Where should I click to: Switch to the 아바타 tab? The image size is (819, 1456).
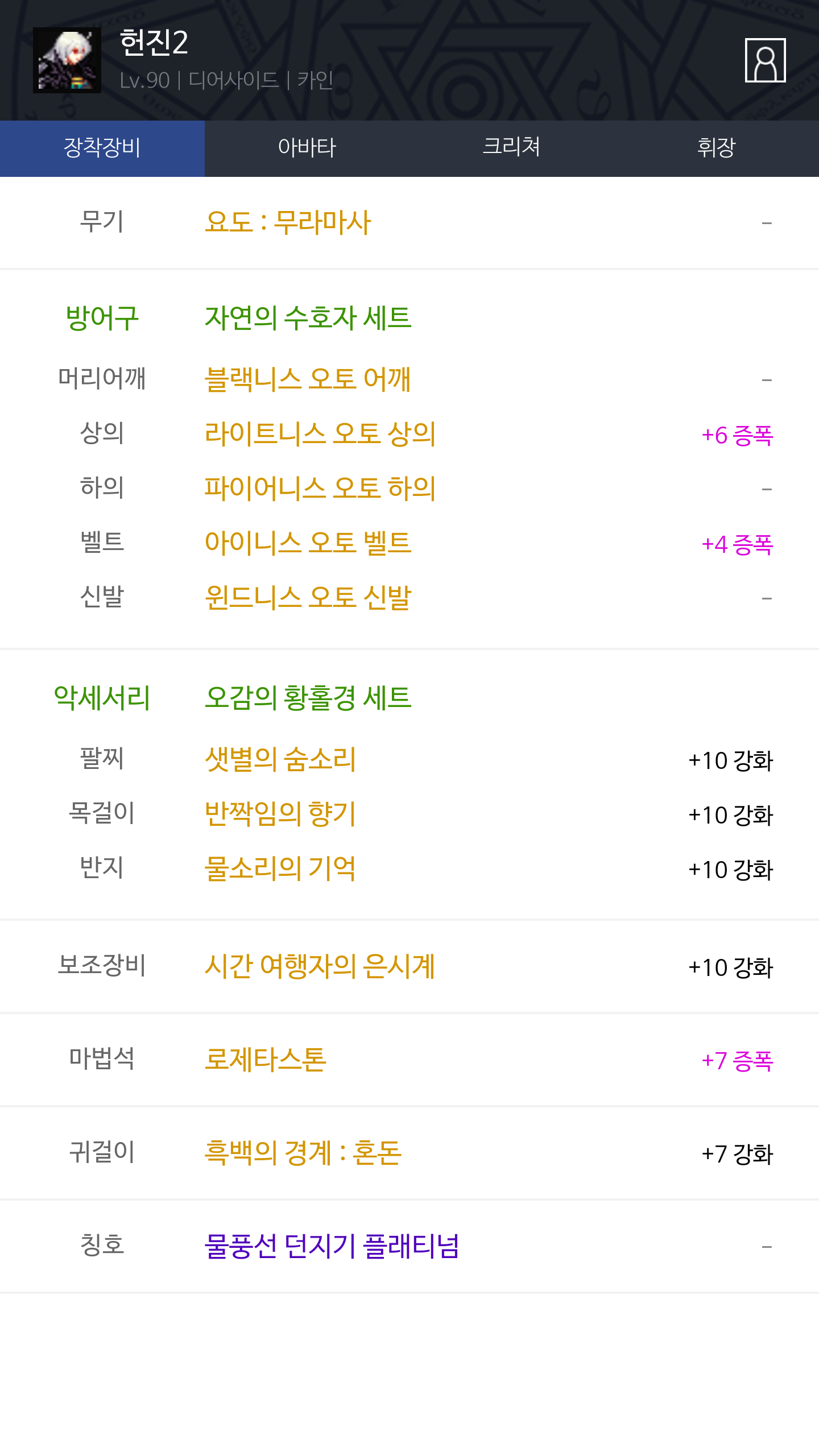(x=307, y=148)
